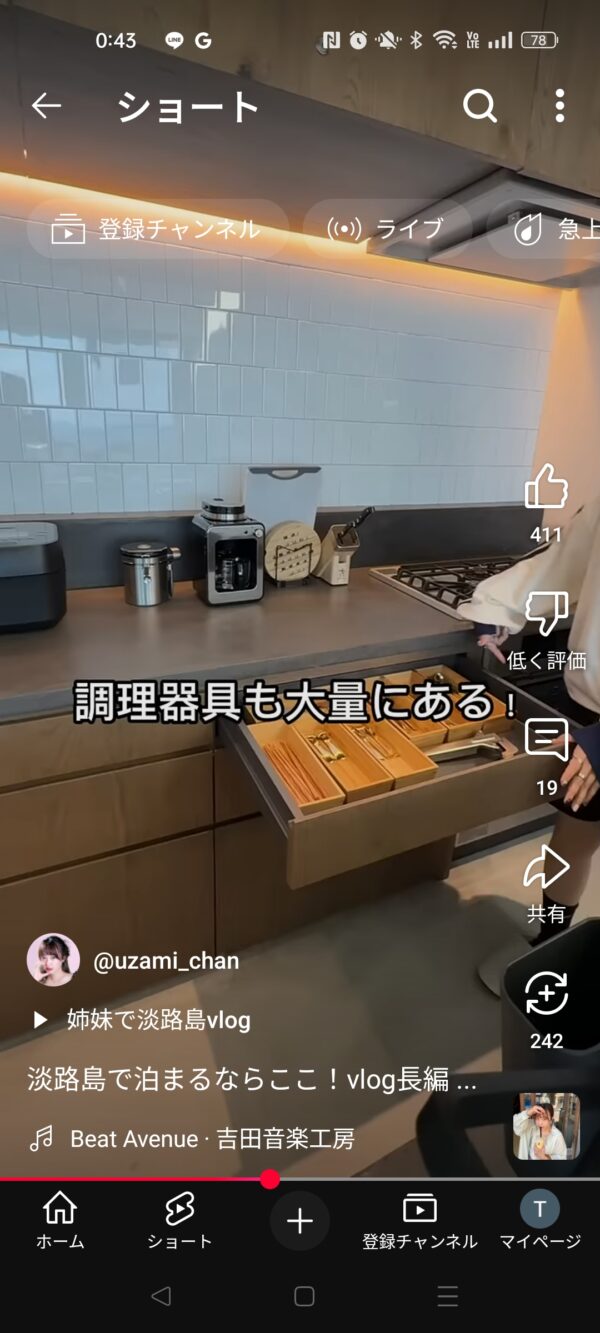Share this short via 共有
The image size is (600, 1333).
click(546, 868)
